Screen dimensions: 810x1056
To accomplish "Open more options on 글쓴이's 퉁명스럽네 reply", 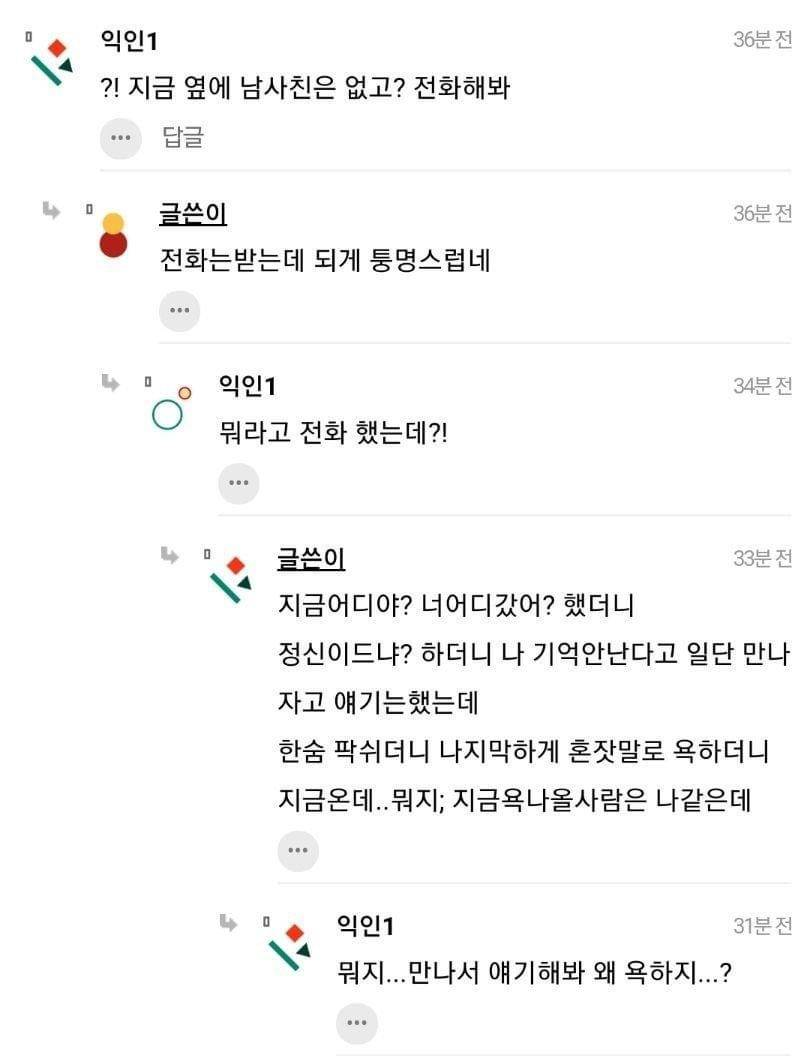I will (x=179, y=311).
